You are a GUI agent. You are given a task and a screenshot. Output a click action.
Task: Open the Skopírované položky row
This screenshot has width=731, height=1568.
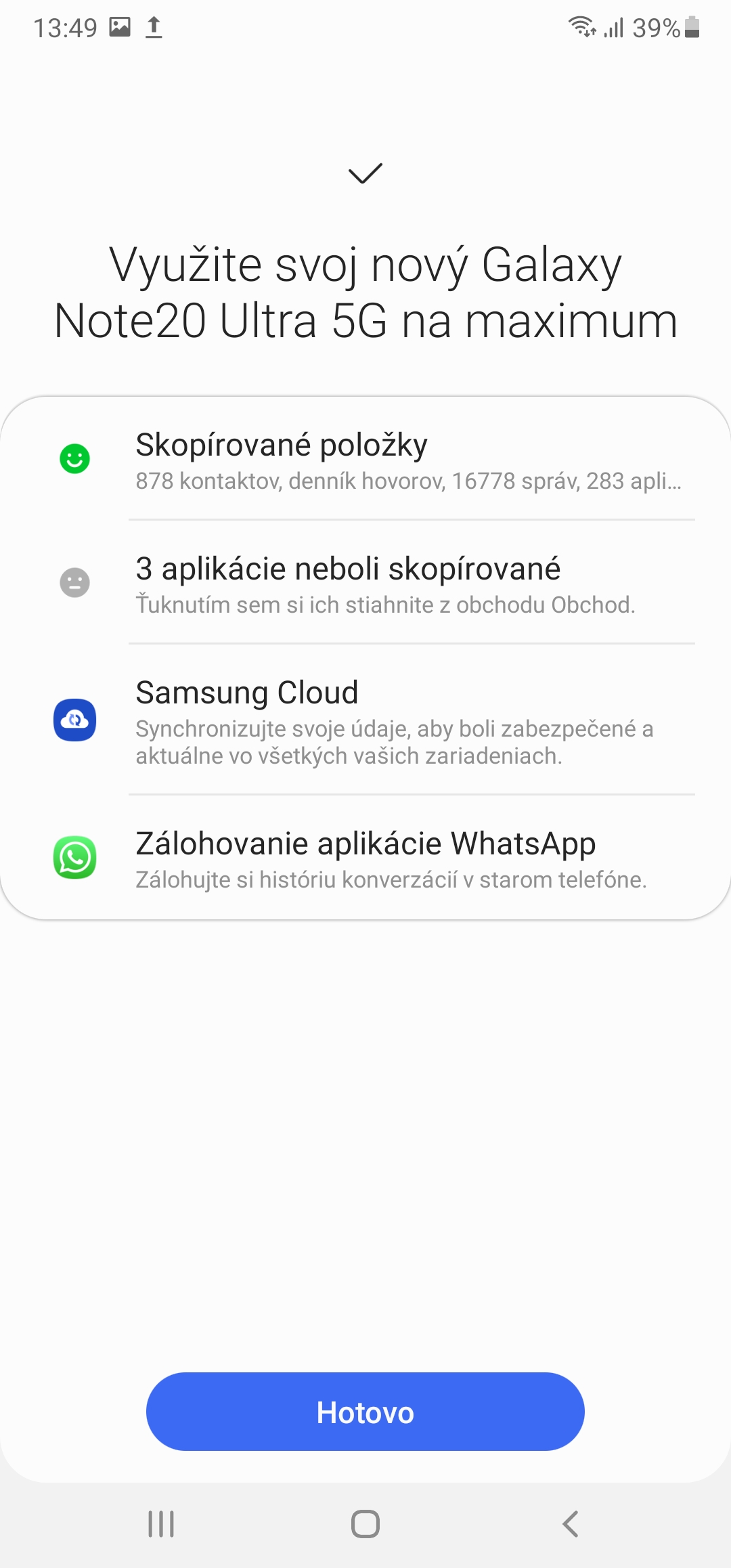click(365, 460)
